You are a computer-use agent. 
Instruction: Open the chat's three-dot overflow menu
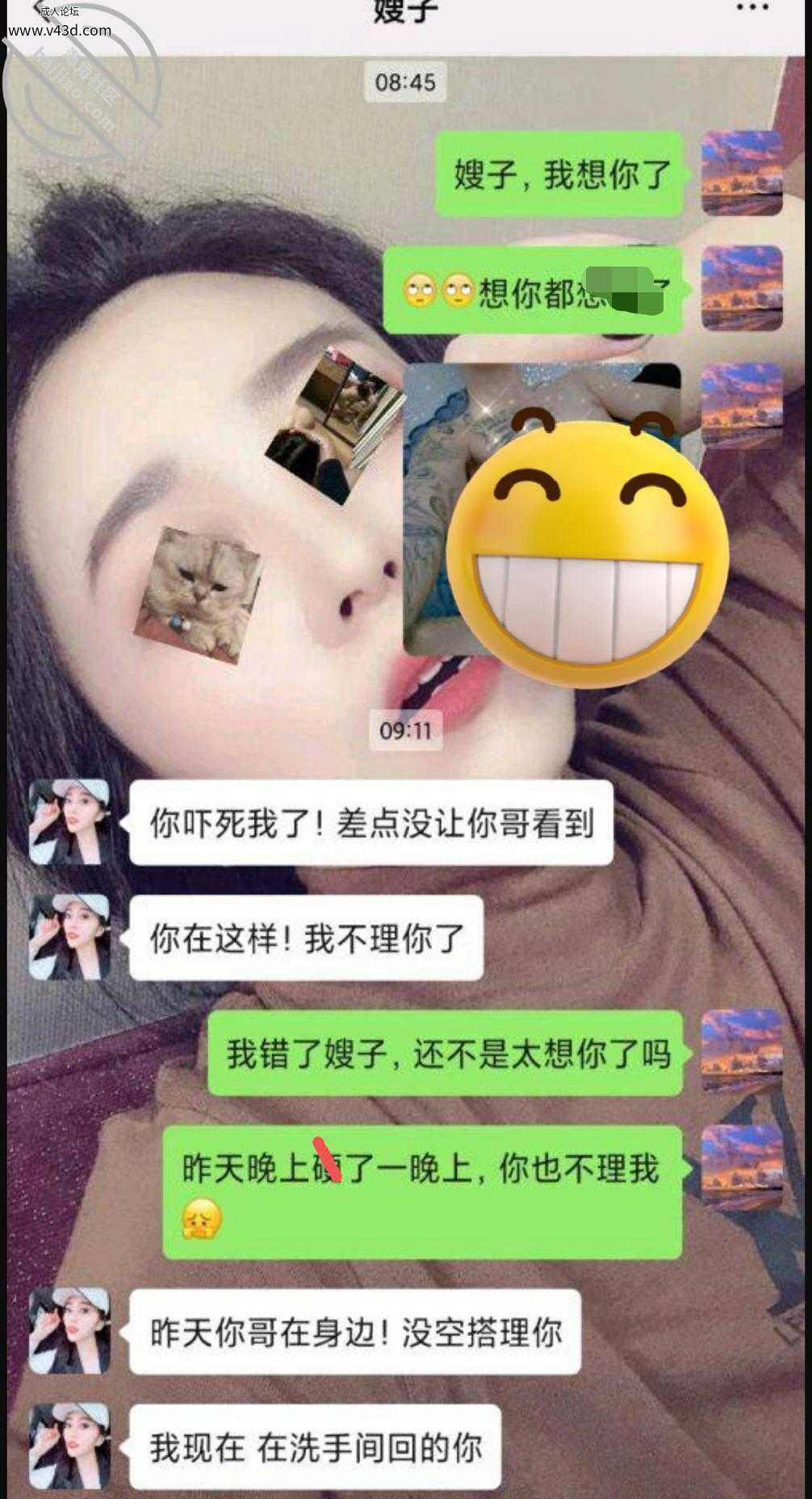tap(752, 9)
